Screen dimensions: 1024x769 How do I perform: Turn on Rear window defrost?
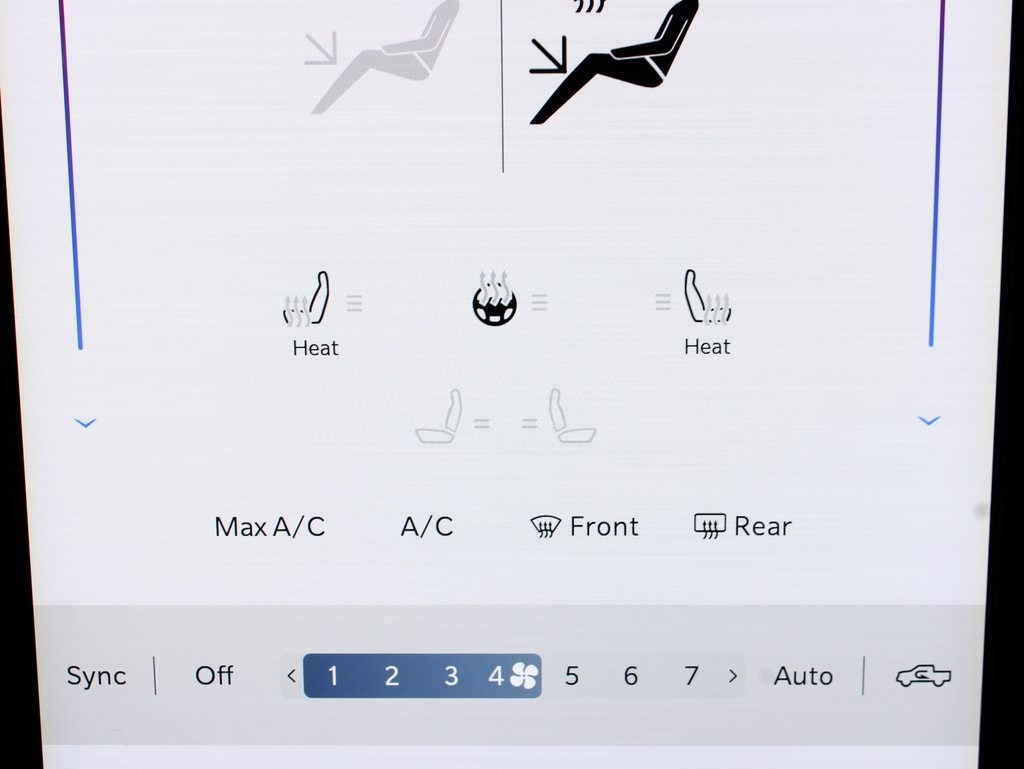pyautogui.click(x=743, y=526)
